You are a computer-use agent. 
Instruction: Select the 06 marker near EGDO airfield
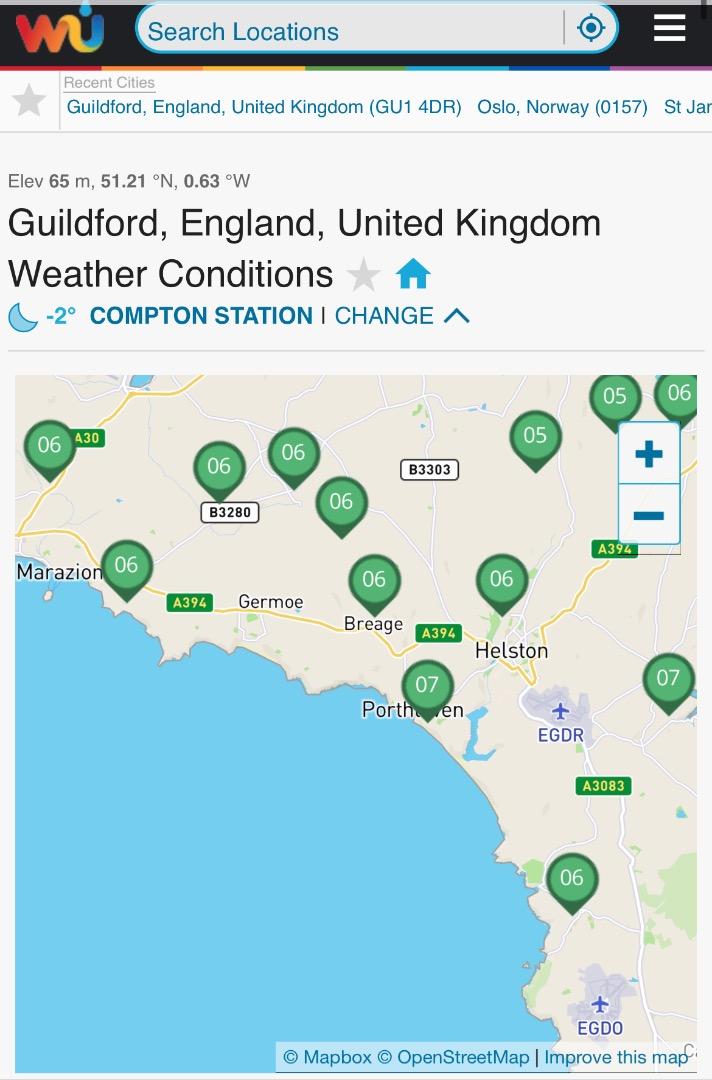click(x=571, y=879)
